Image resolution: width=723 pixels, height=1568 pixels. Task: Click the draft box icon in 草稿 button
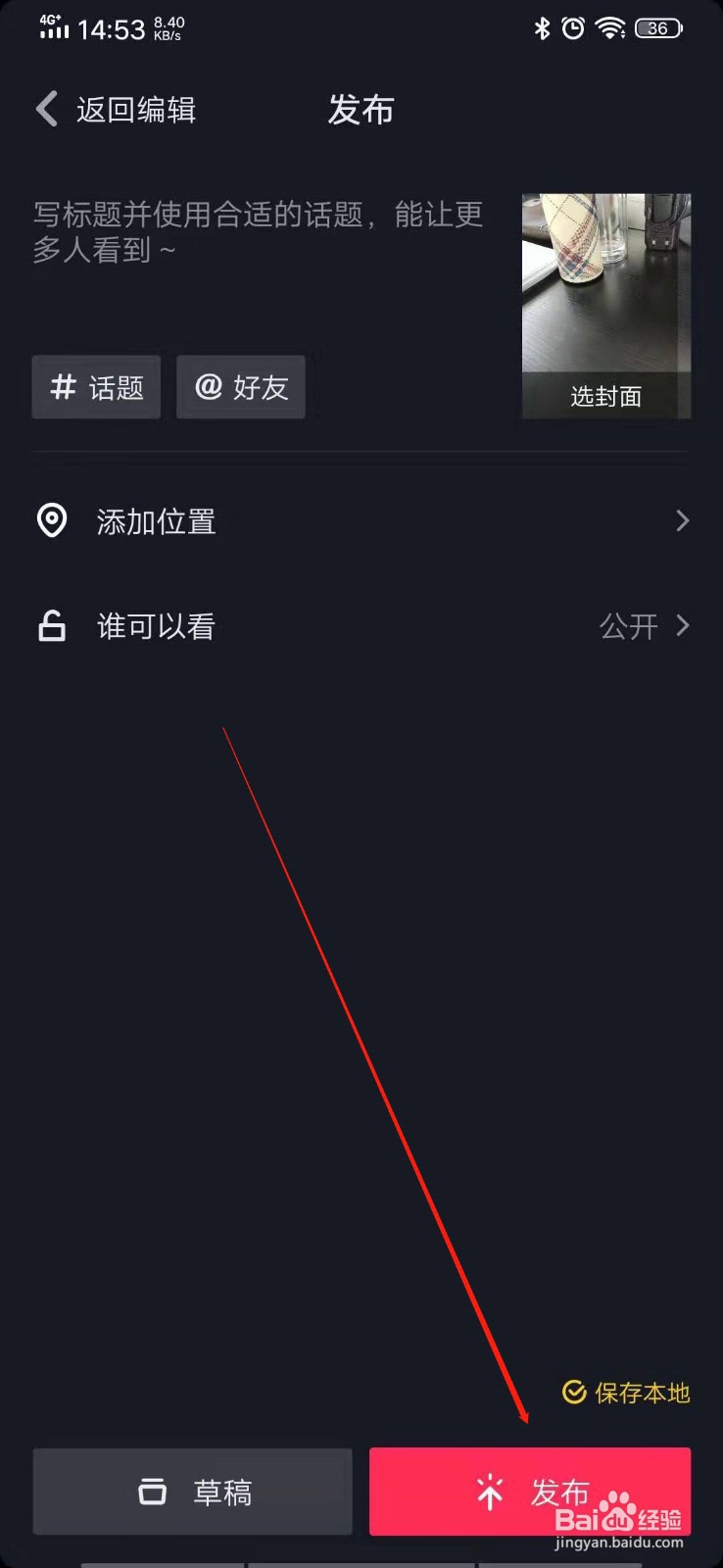click(151, 1492)
